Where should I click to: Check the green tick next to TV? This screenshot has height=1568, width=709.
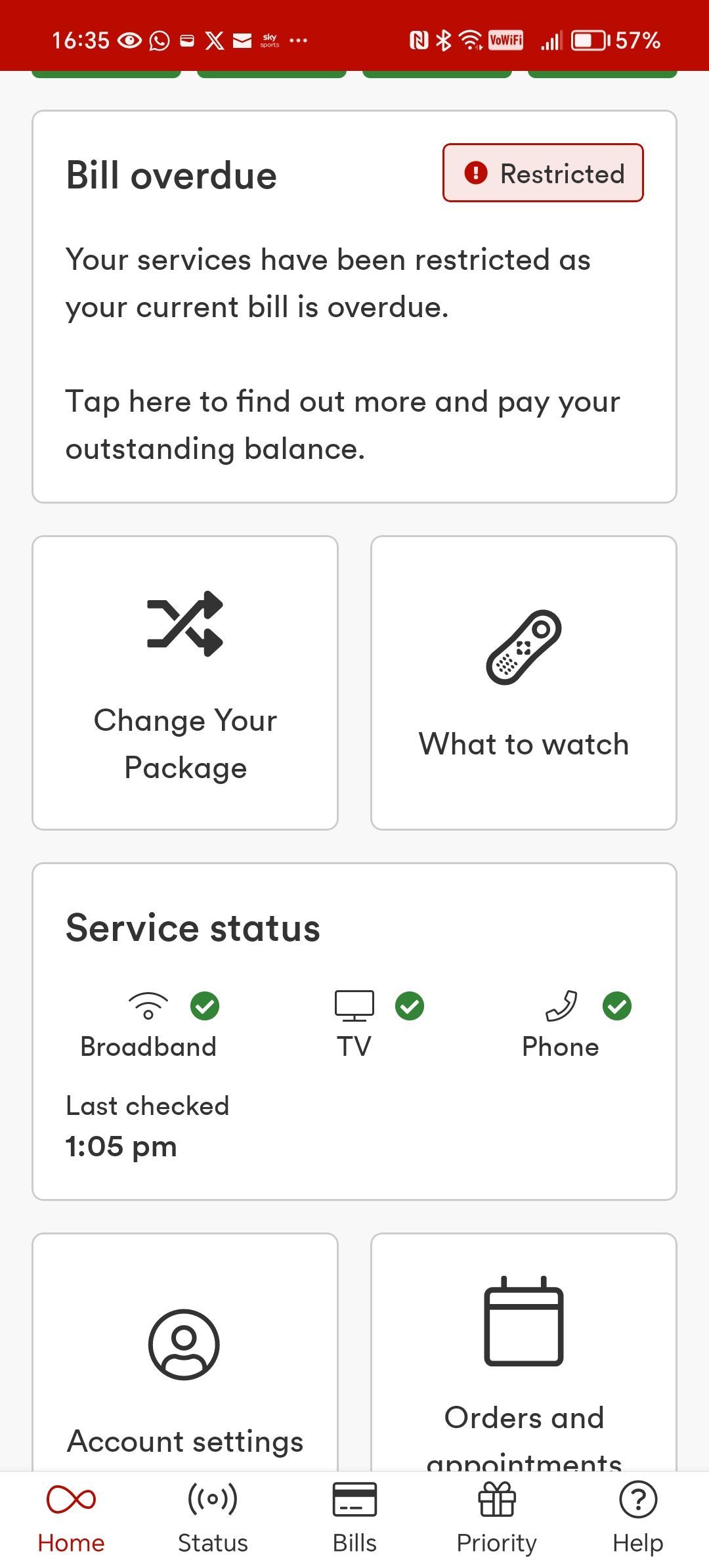pyautogui.click(x=410, y=1006)
